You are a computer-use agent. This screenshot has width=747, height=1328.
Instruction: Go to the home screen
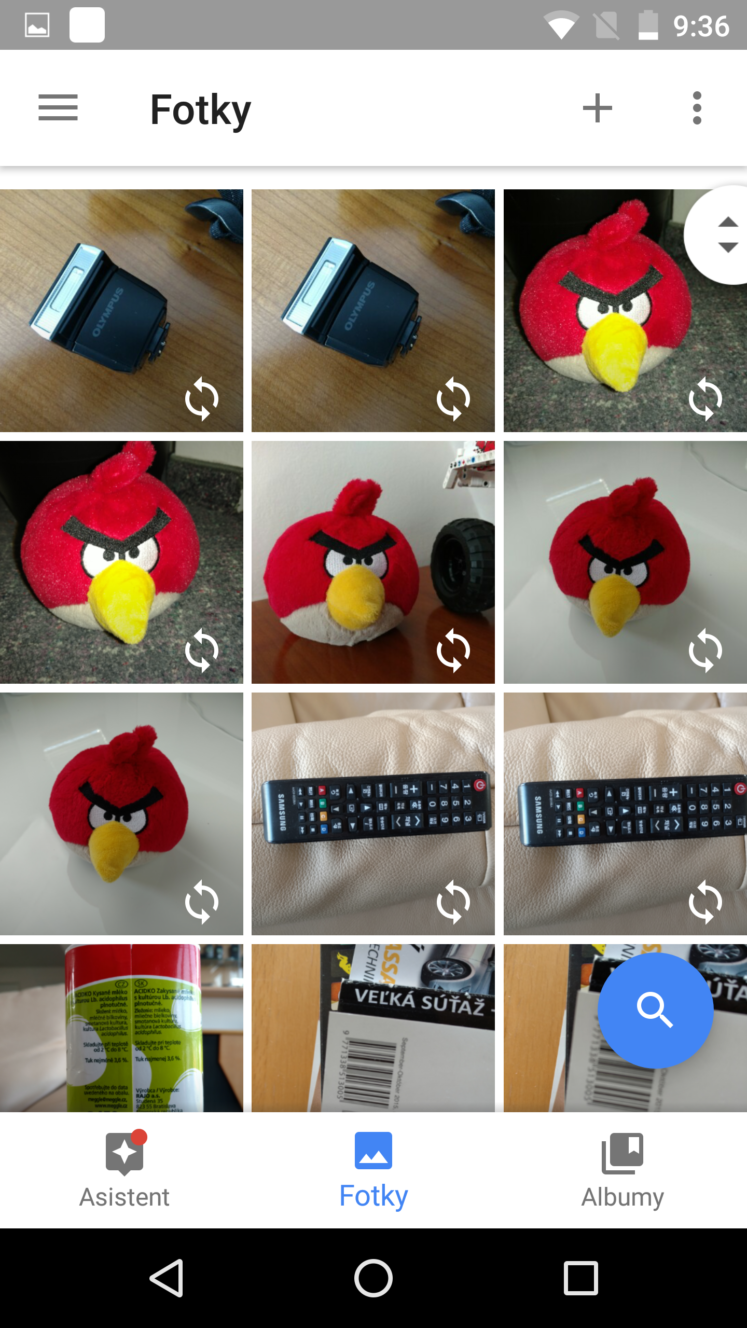[373, 1278]
